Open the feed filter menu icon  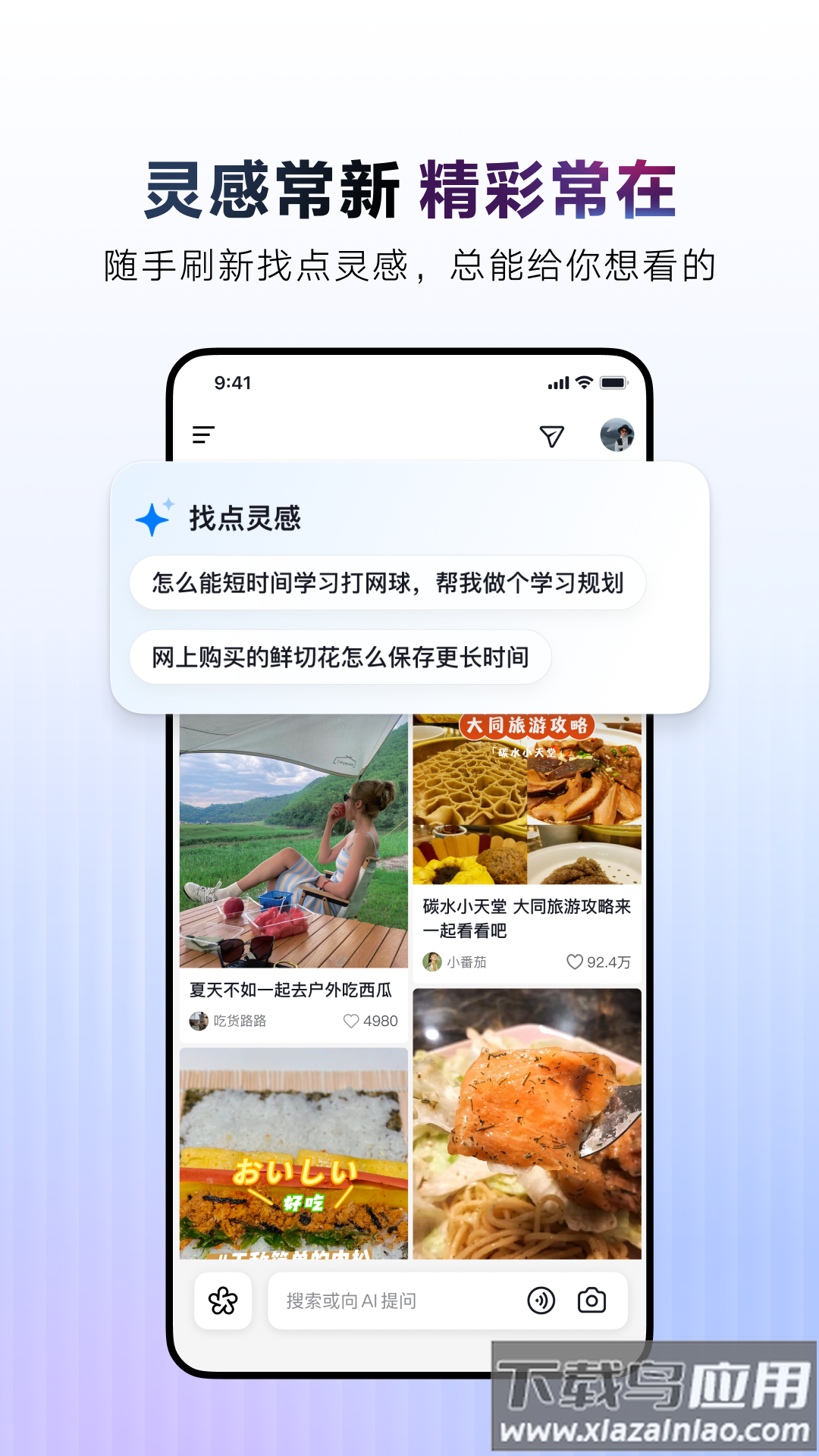click(x=202, y=435)
